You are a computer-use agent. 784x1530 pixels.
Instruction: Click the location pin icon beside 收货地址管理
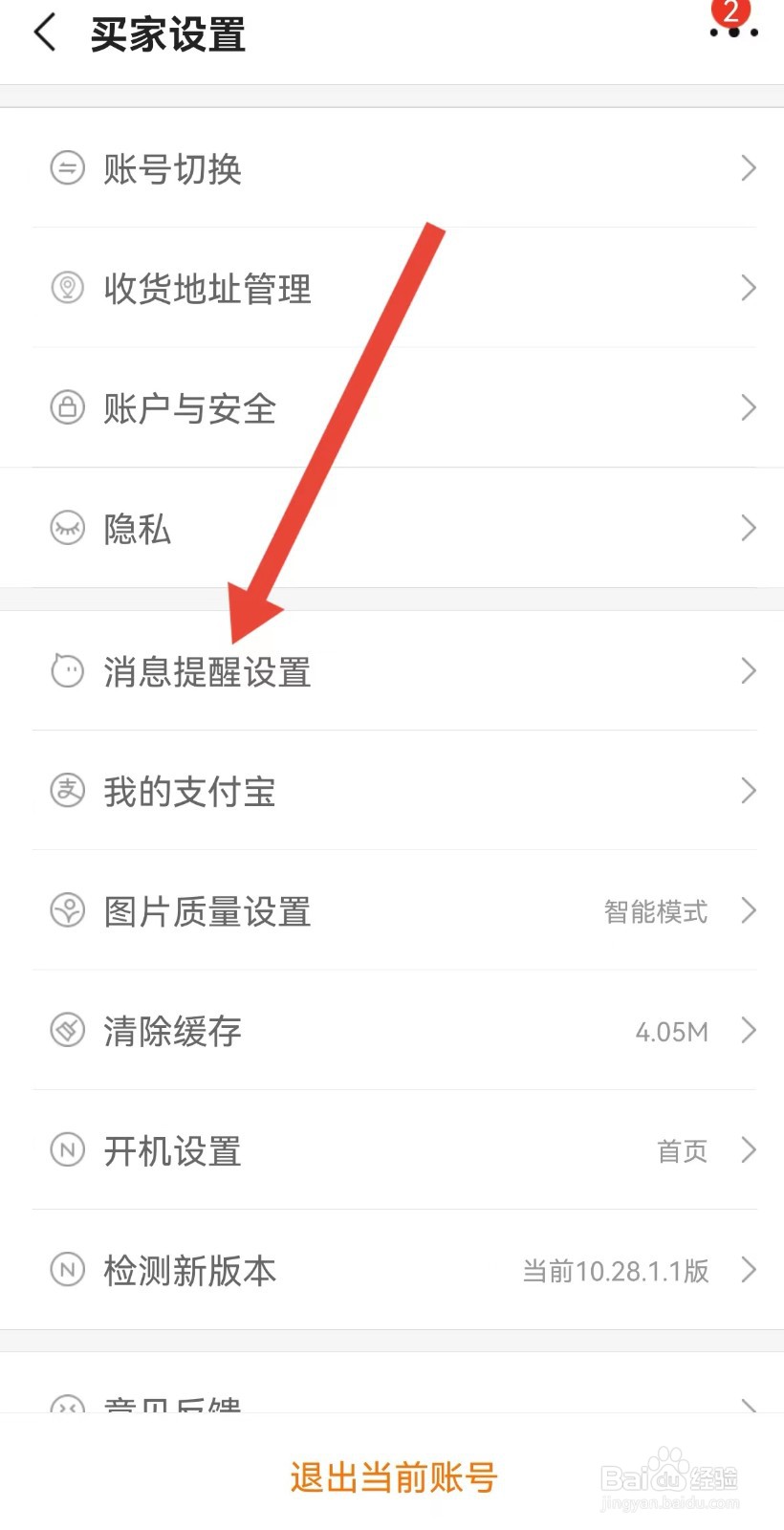[x=67, y=288]
